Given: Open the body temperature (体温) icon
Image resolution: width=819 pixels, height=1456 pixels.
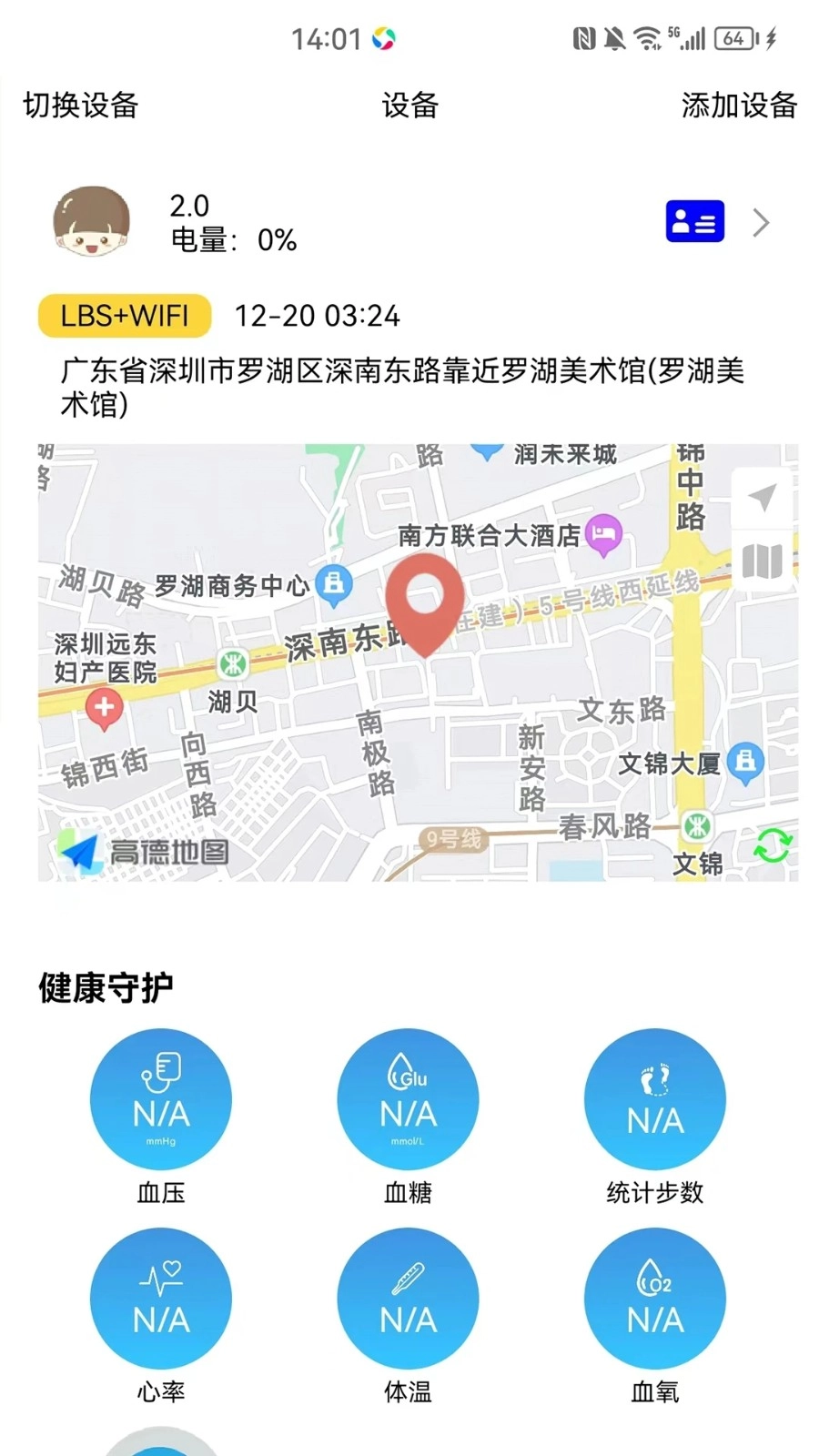Looking at the screenshot, I should 407,1299.
